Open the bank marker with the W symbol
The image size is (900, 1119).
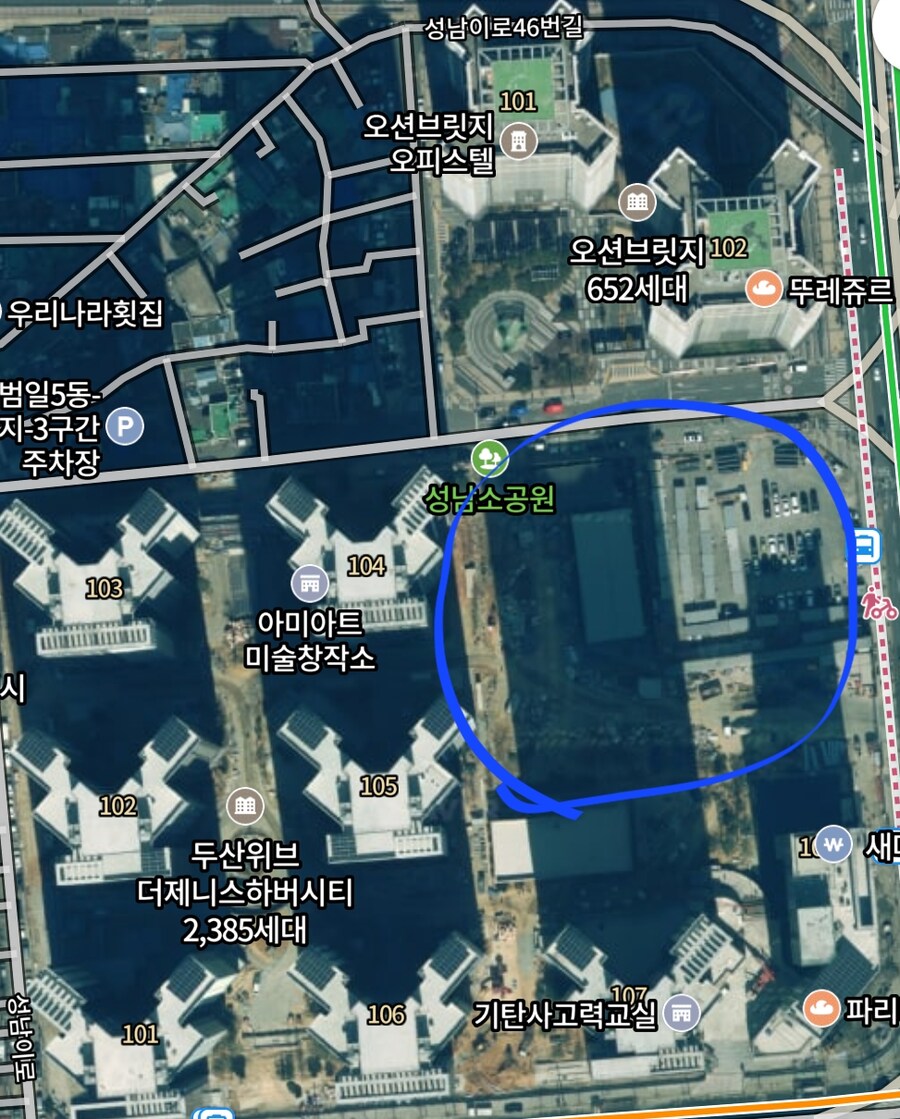click(x=833, y=844)
